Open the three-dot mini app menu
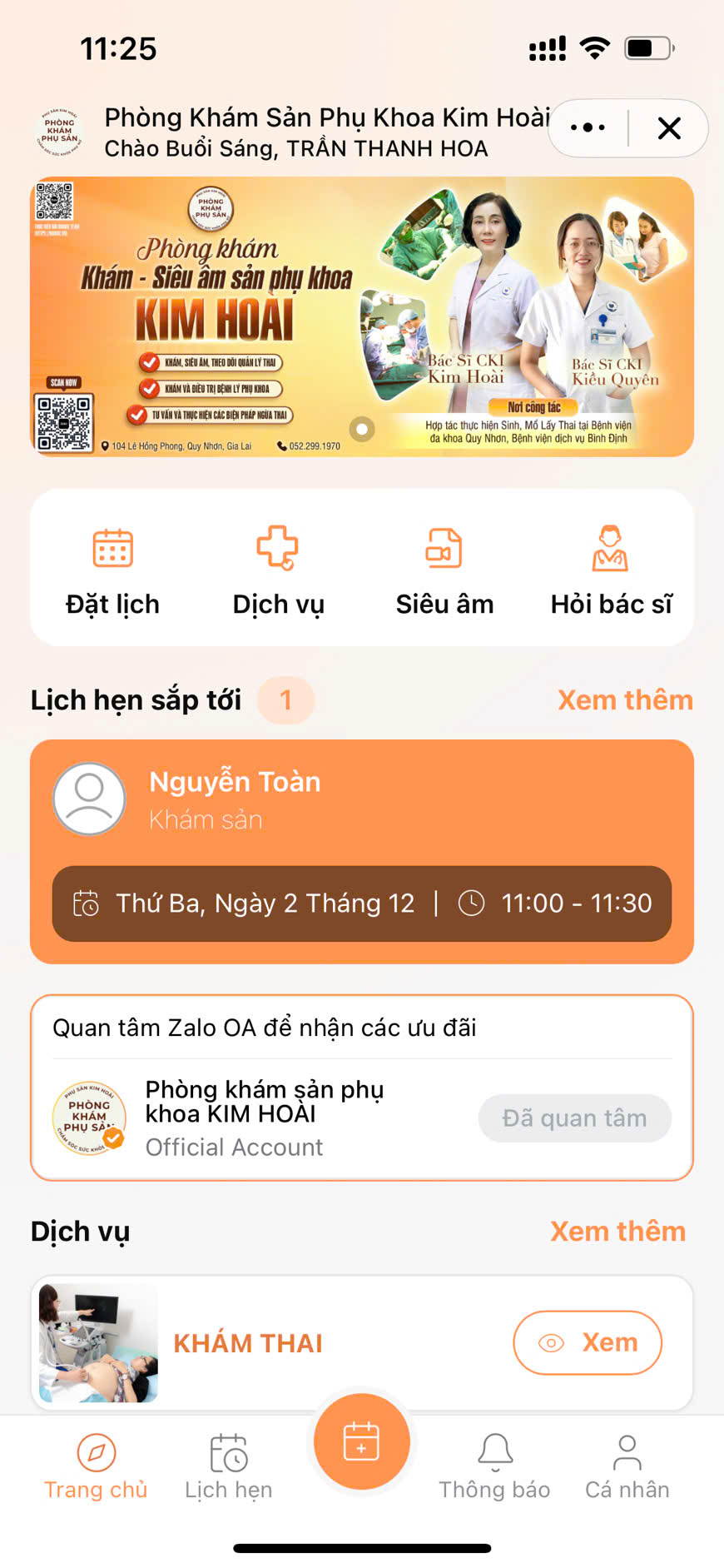 tap(587, 128)
